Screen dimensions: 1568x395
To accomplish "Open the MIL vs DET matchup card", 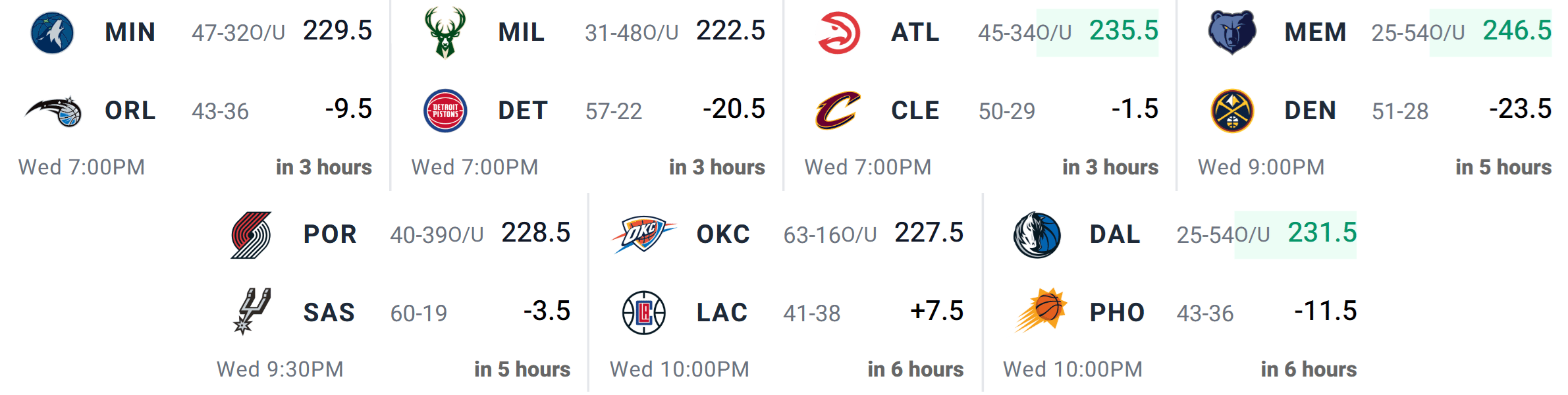I will click(x=587, y=95).
